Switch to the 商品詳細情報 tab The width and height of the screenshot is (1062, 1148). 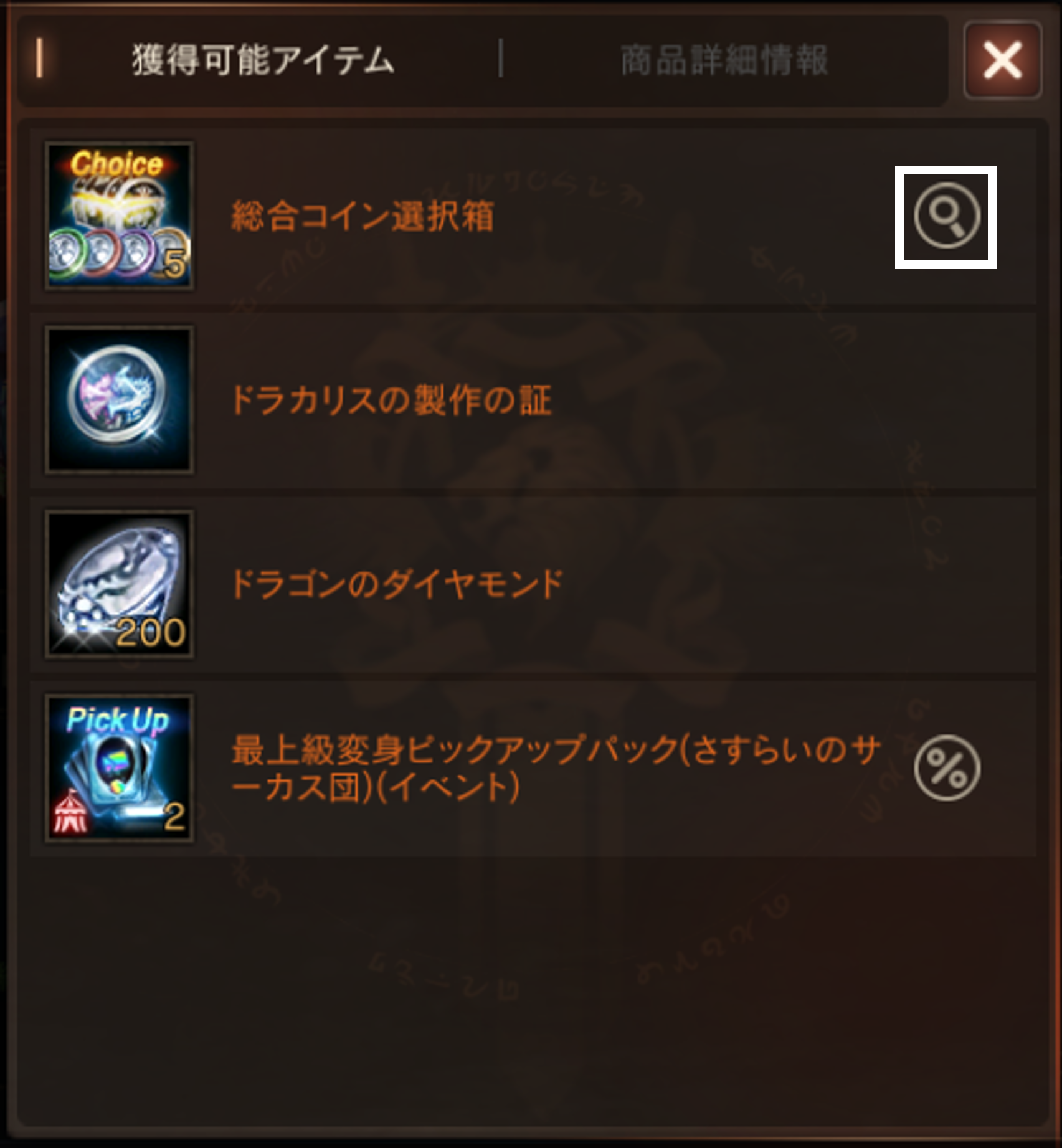click(x=724, y=60)
